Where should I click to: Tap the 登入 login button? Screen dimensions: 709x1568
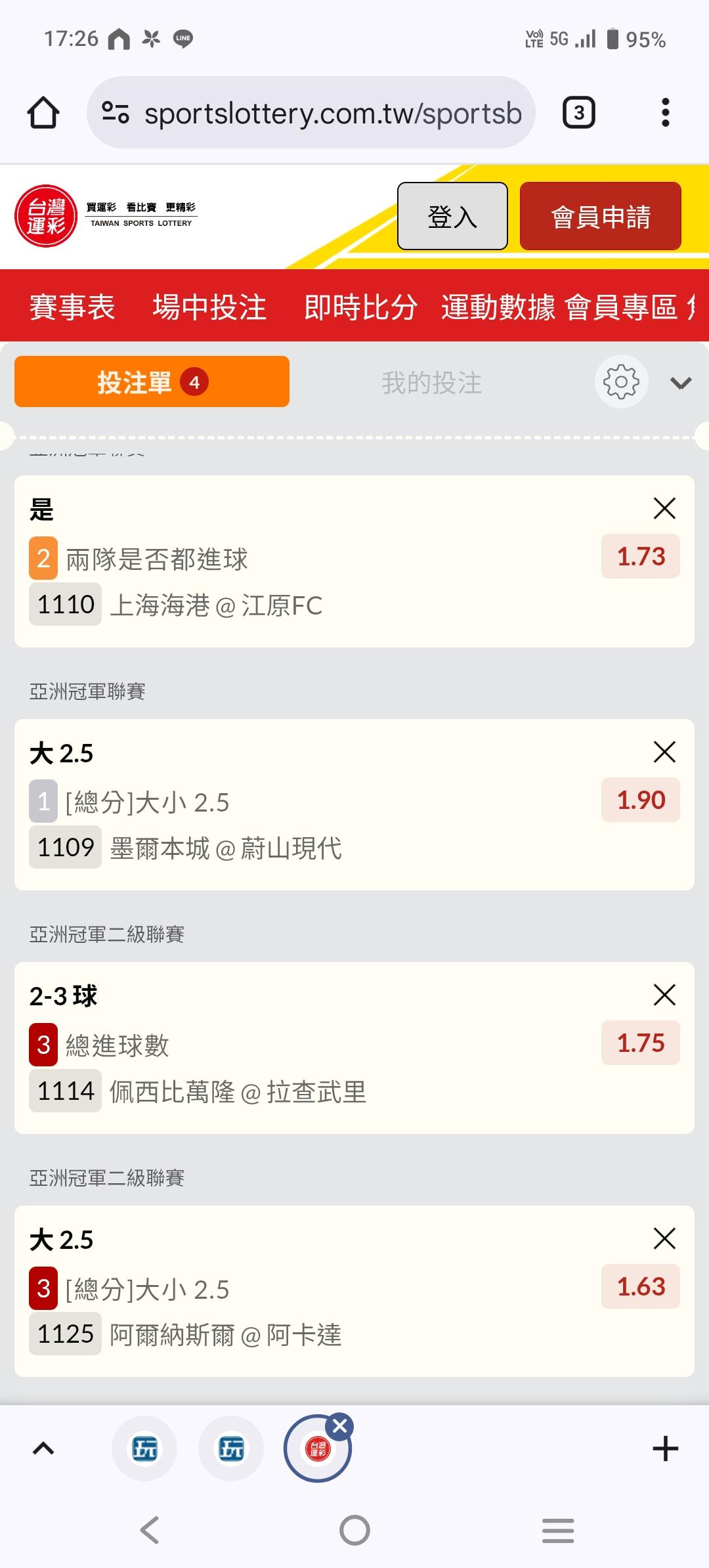452,216
